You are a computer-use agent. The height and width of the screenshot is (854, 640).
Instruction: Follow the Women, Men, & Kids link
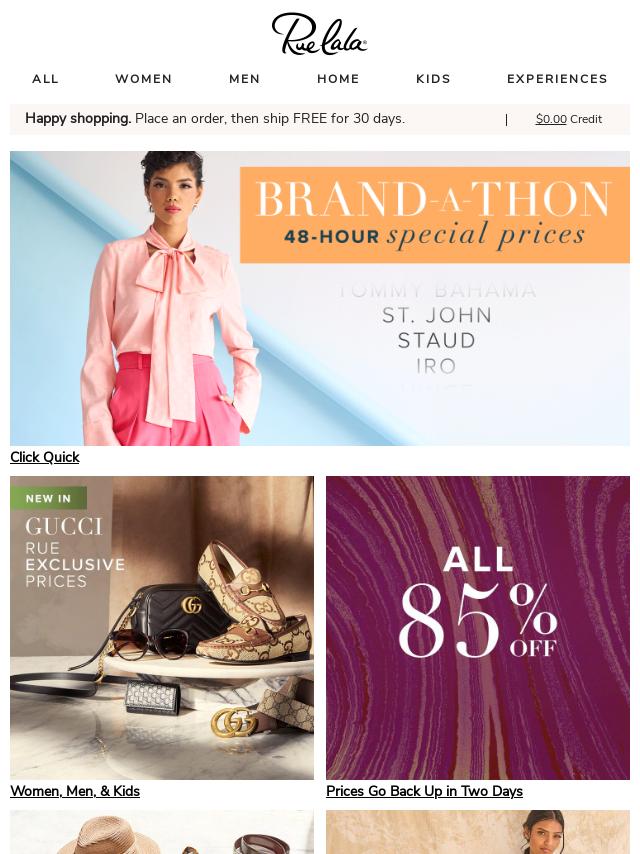75,791
